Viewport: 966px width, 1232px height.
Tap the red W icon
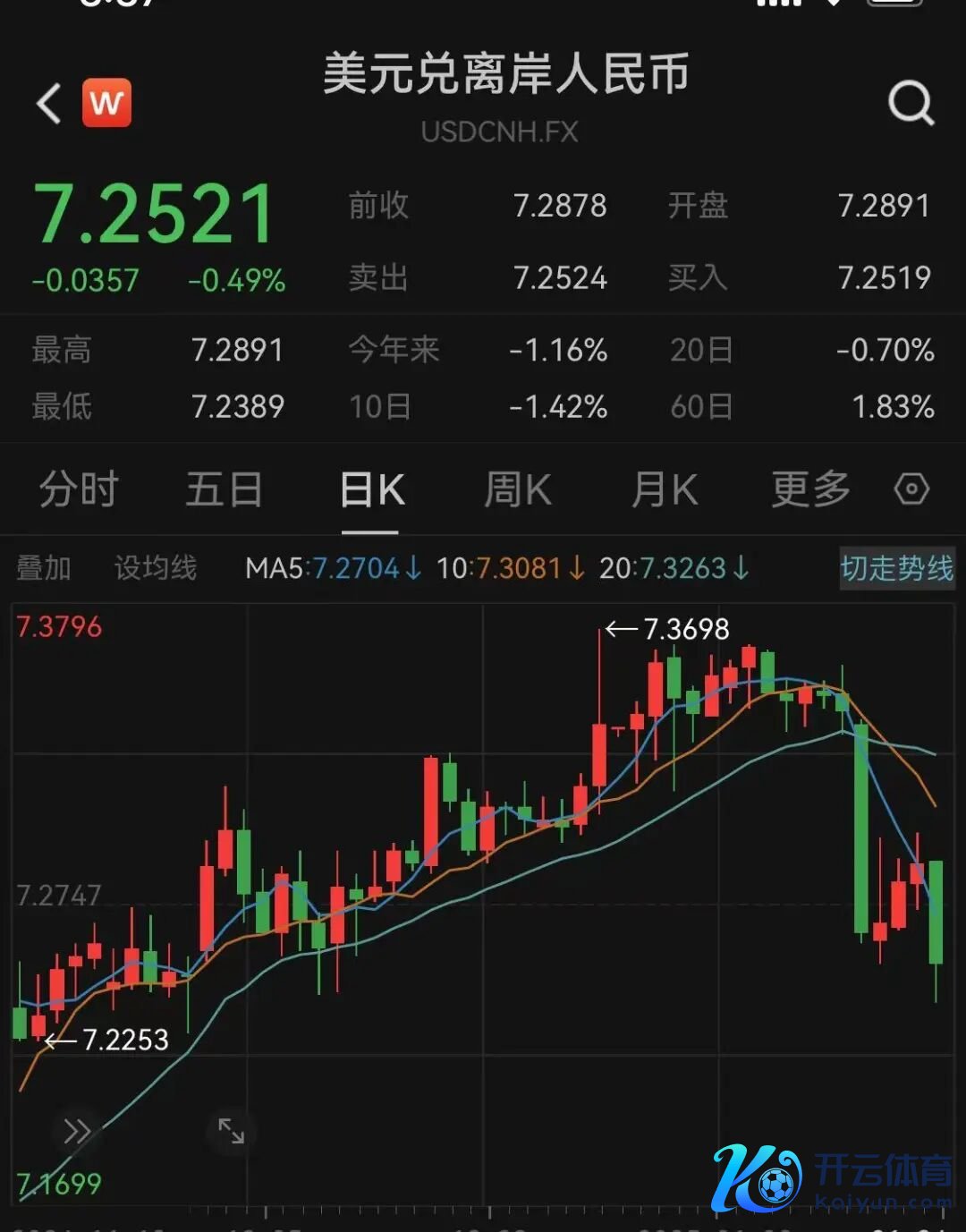click(106, 103)
